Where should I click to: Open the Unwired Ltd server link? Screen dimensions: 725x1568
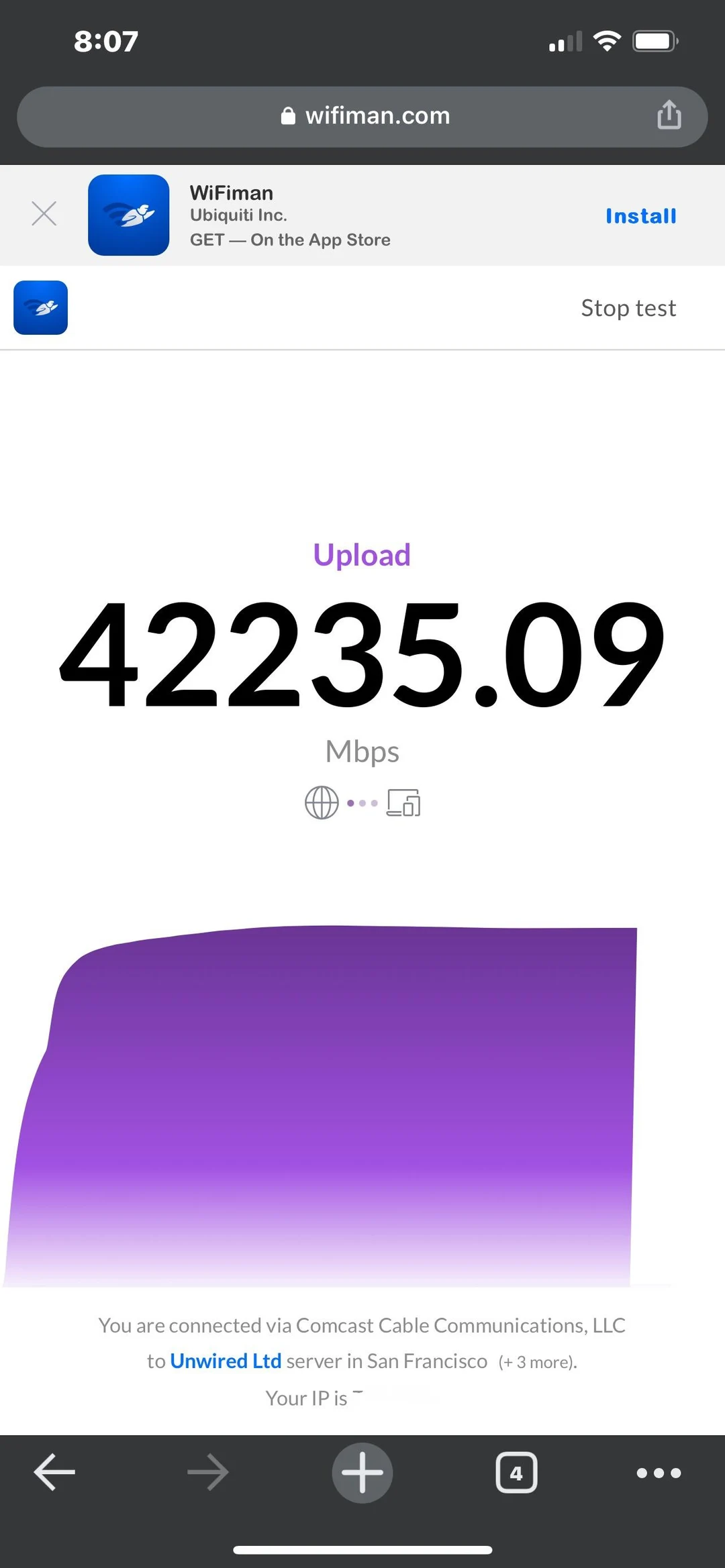coord(226,1361)
